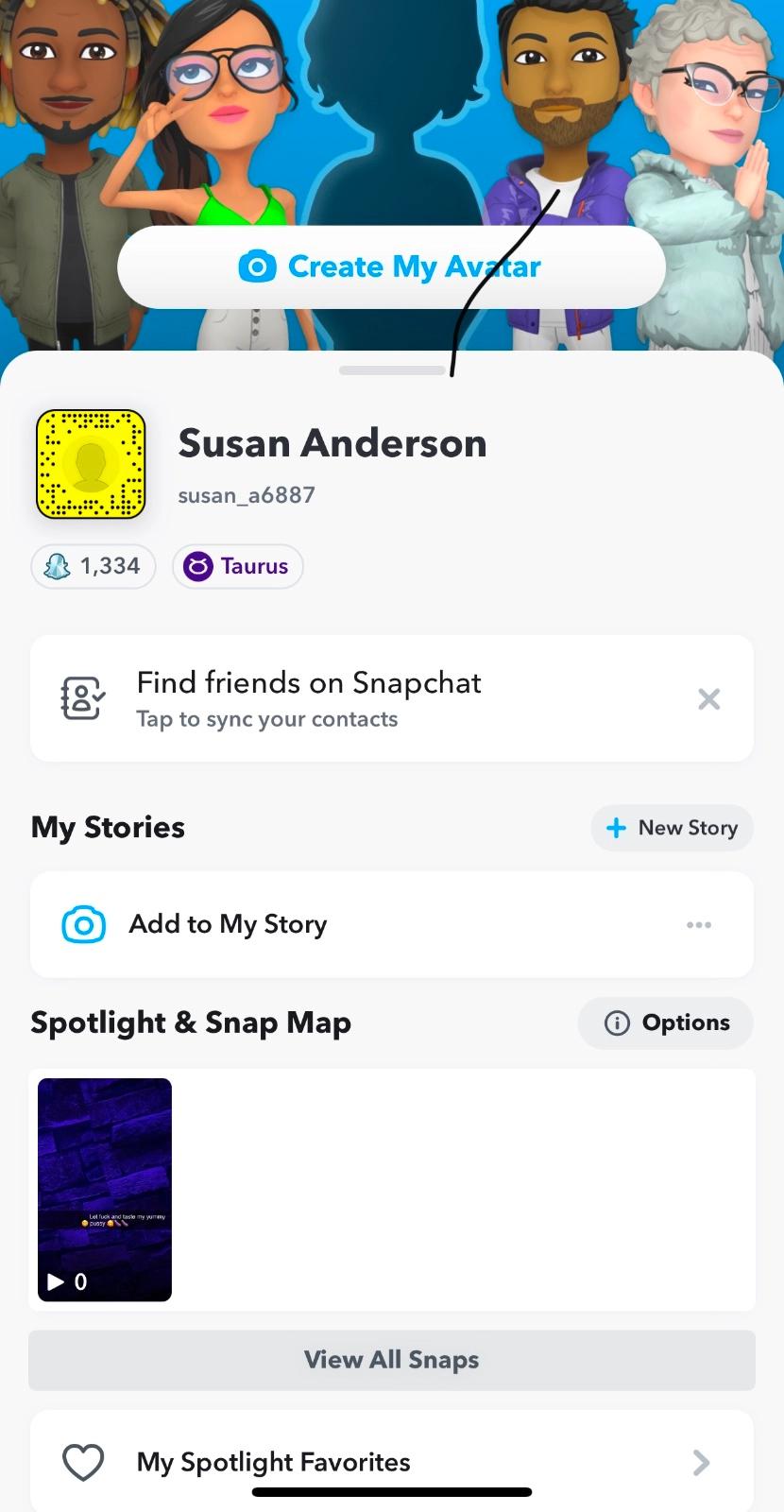Open the 1,334 Snap score chip
784x1512 pixels.
point(94,566)
